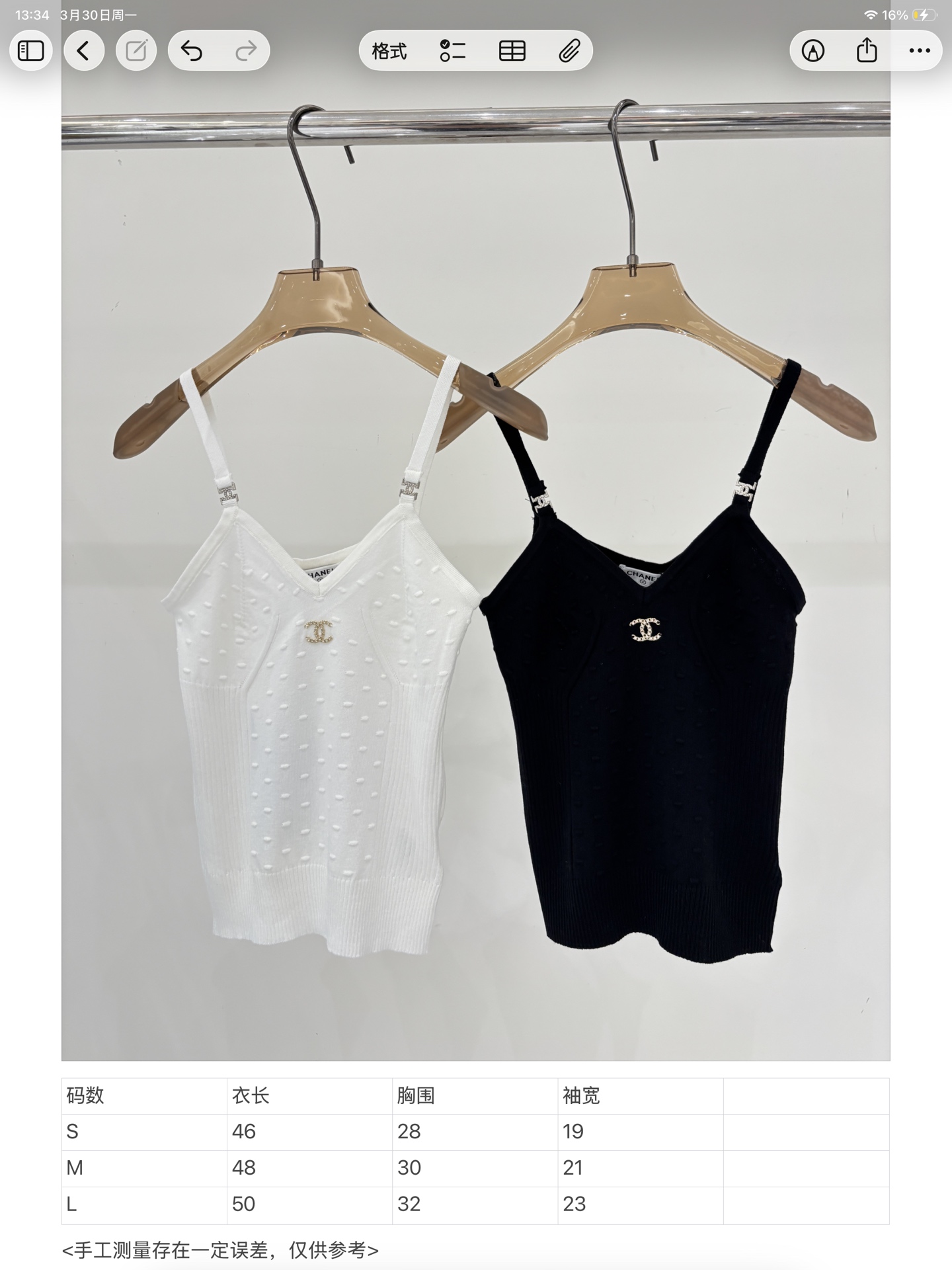
Task: Undo the last edit
Action: click(x=192, y=51)
